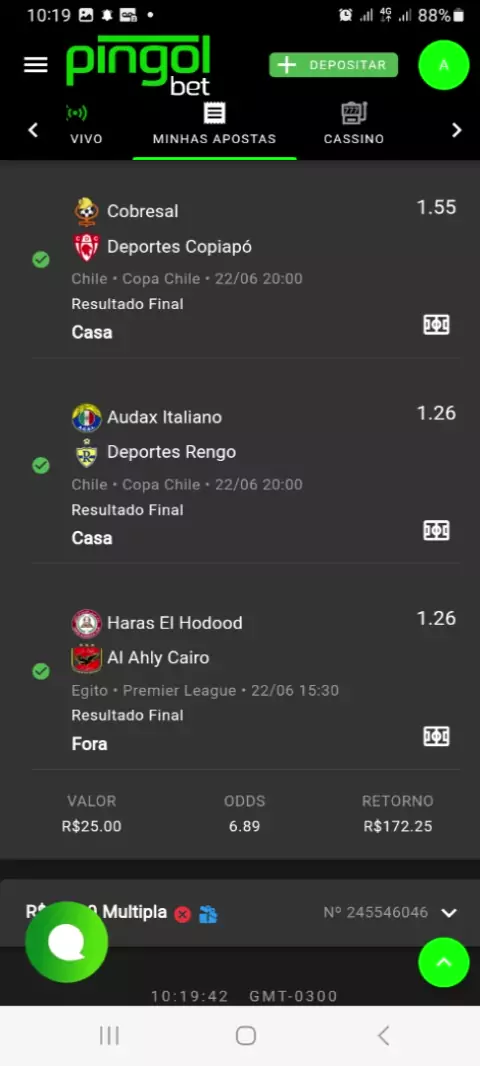Open match stats for Haras El Hodood game
The image size is (480, 1066).
436,736
